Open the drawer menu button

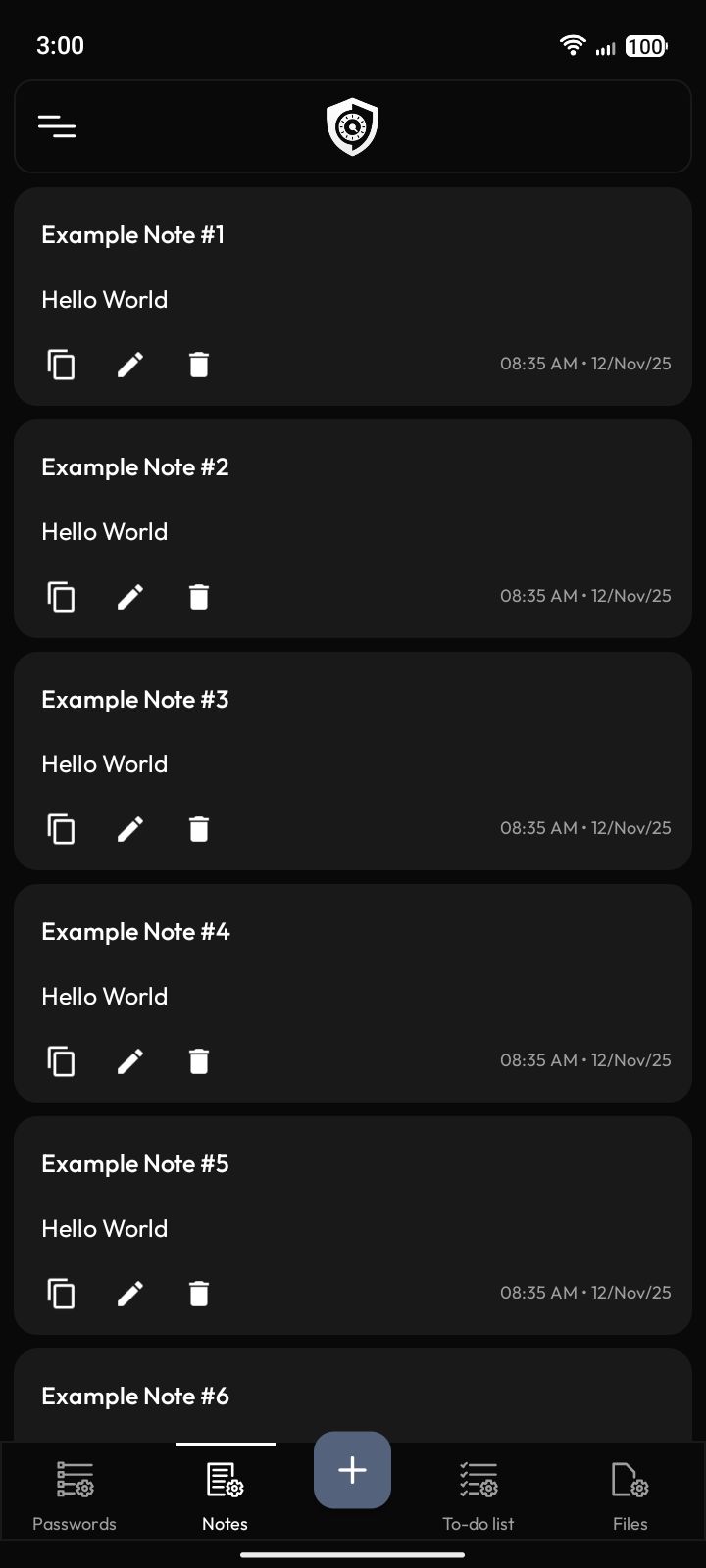[57, 126]
